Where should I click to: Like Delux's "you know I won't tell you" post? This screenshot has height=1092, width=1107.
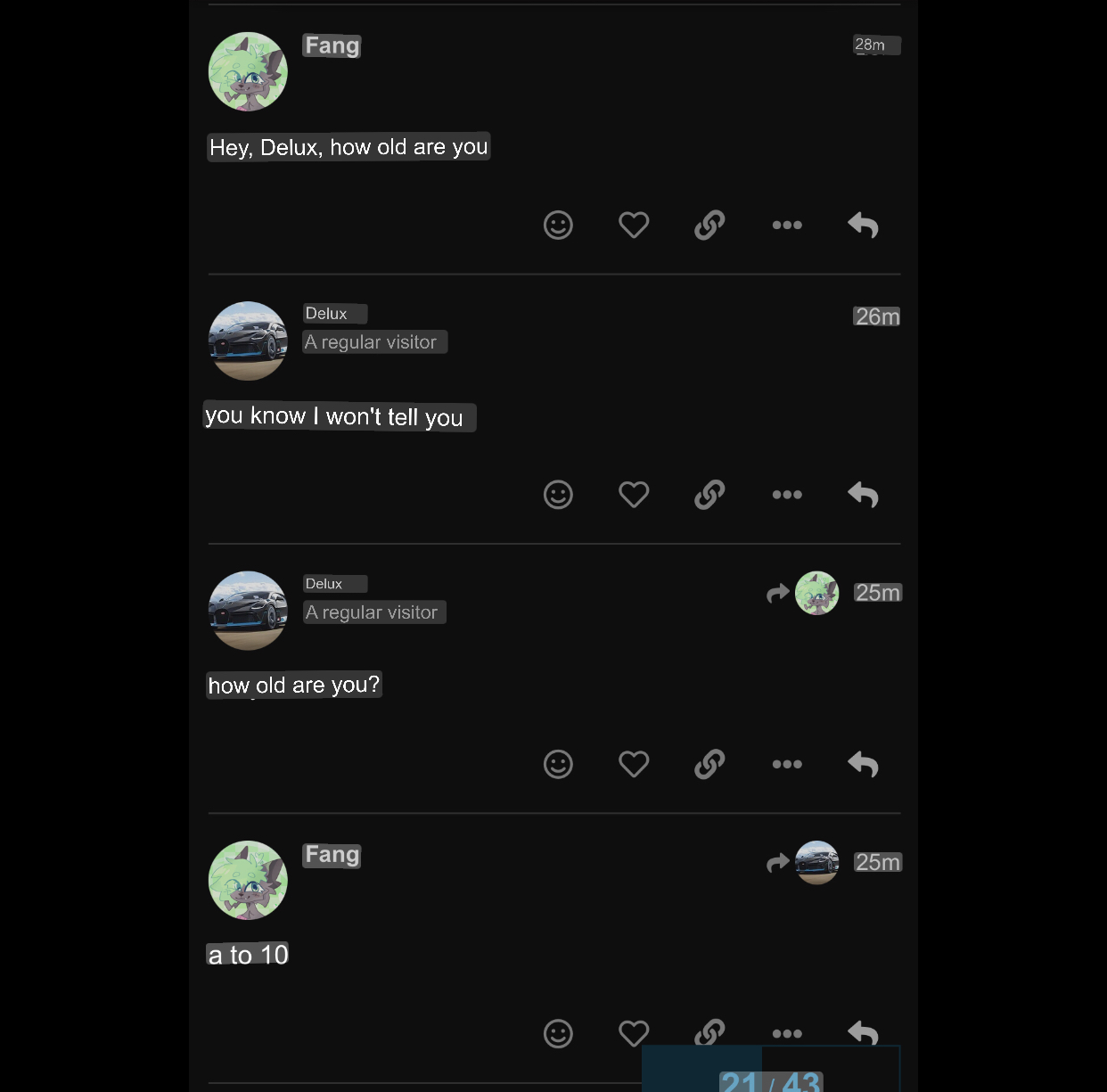(x=634, y=495)
